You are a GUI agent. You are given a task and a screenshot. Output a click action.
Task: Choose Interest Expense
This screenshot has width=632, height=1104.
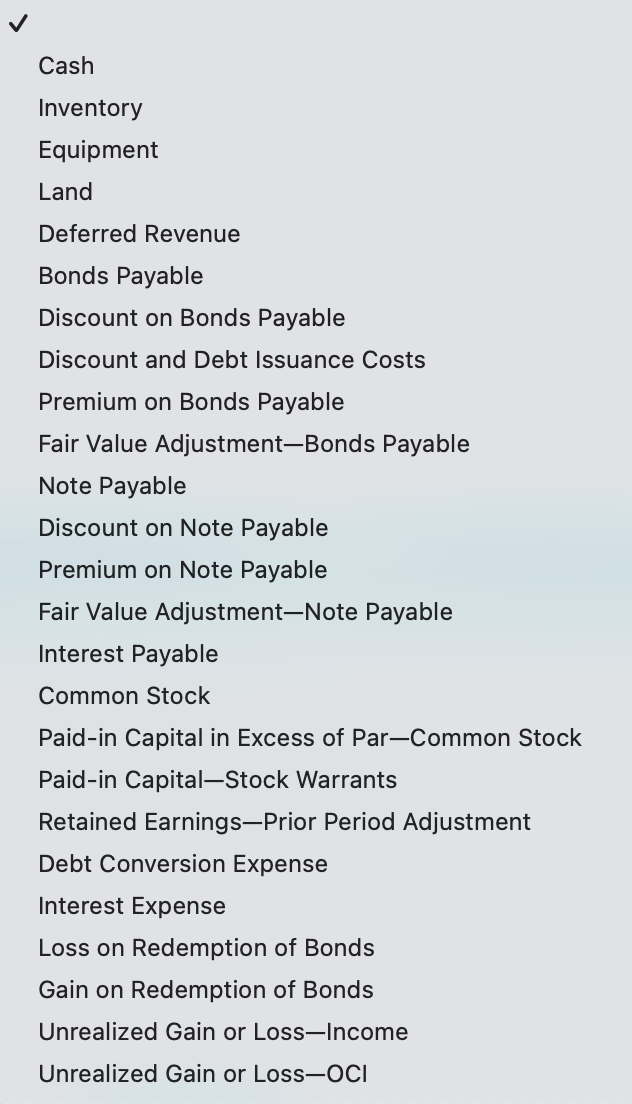point(132,906)
